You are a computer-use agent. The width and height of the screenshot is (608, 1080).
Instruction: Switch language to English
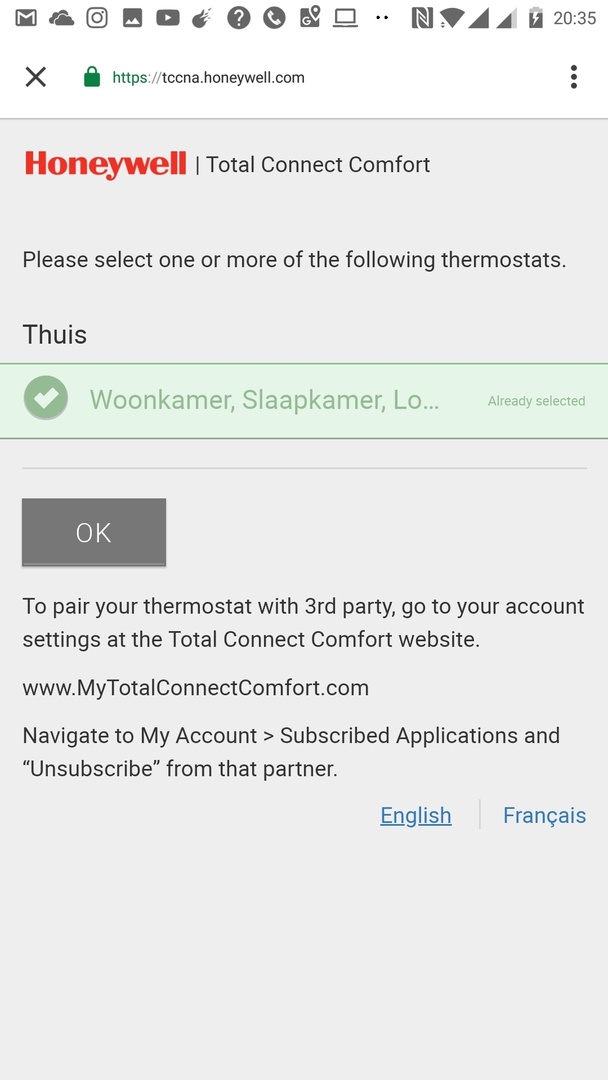click(x=415, y=815)
